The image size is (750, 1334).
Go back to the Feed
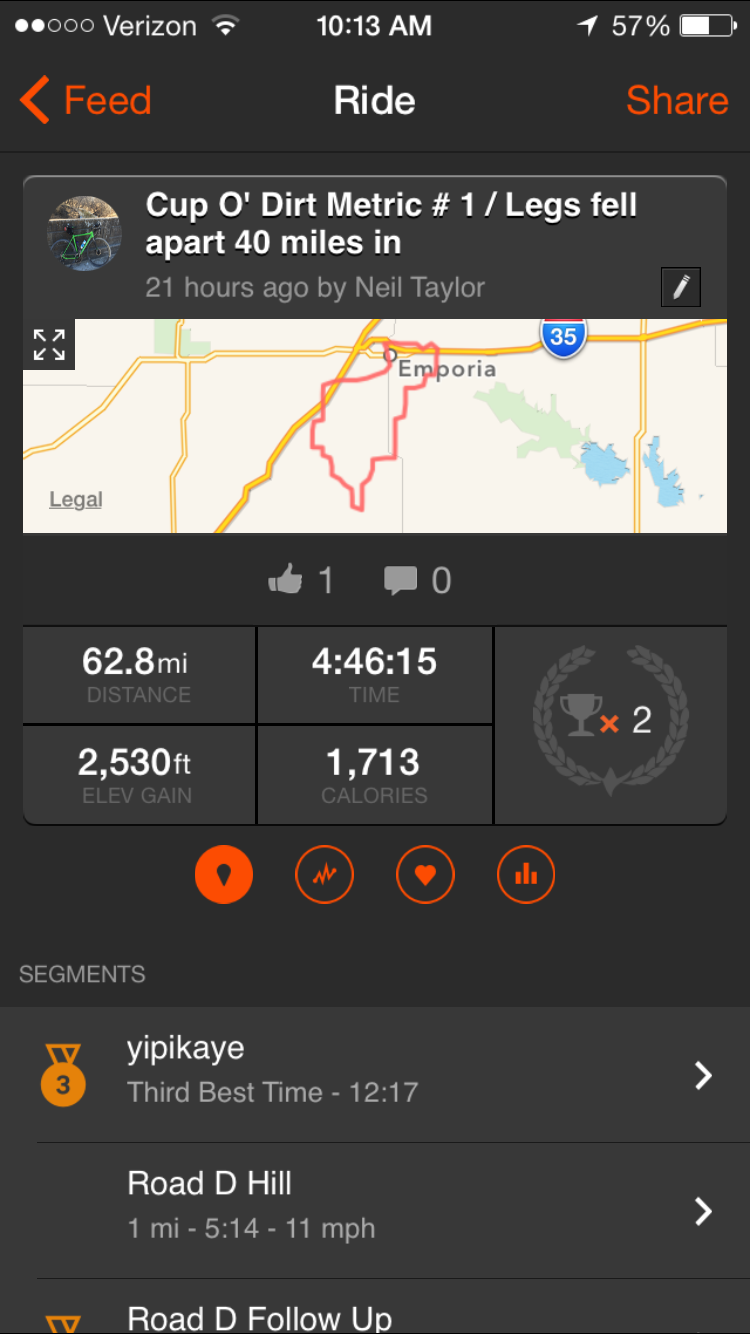tap(86, 101)
